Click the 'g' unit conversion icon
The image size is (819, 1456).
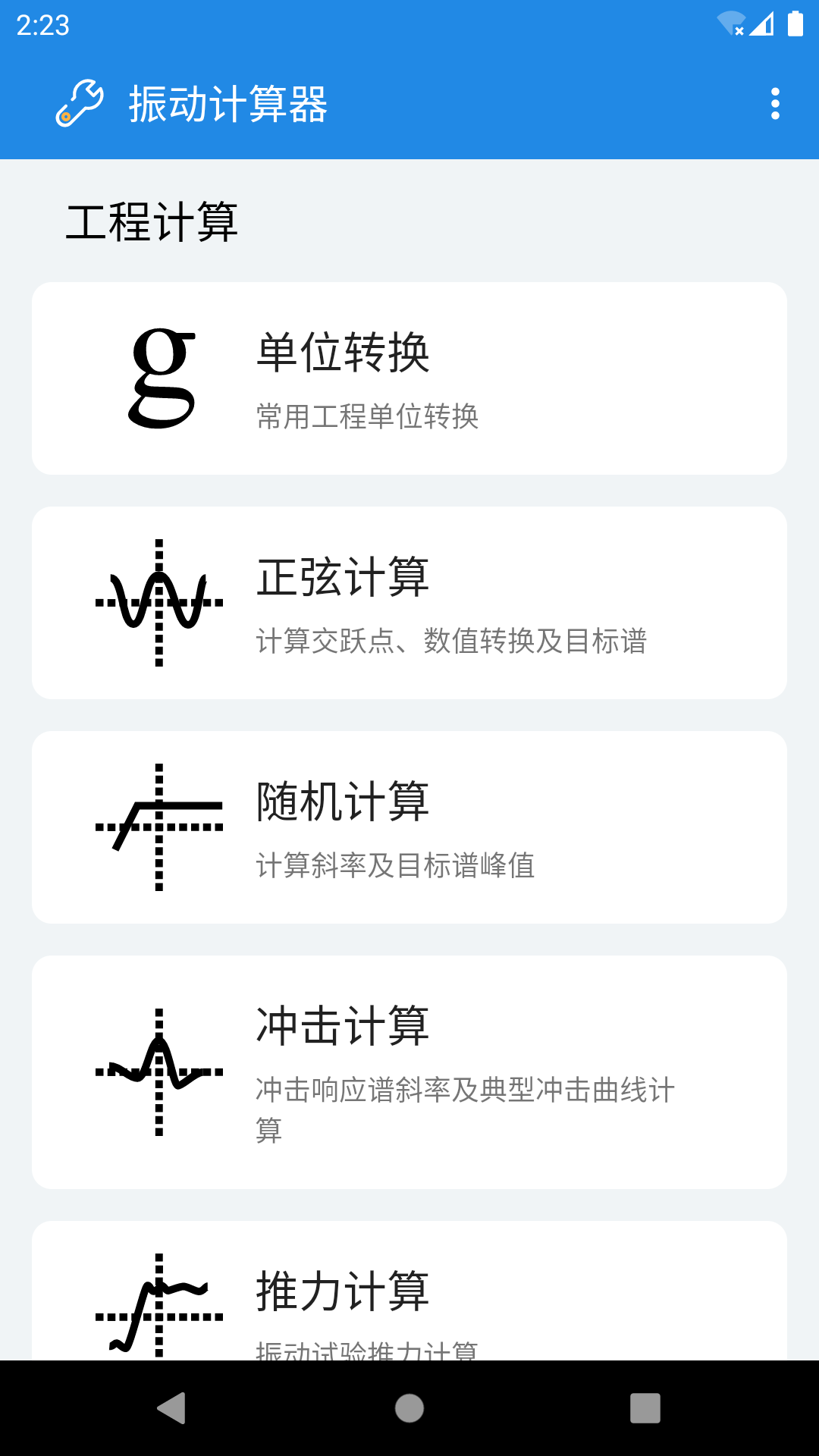point(159,377)
